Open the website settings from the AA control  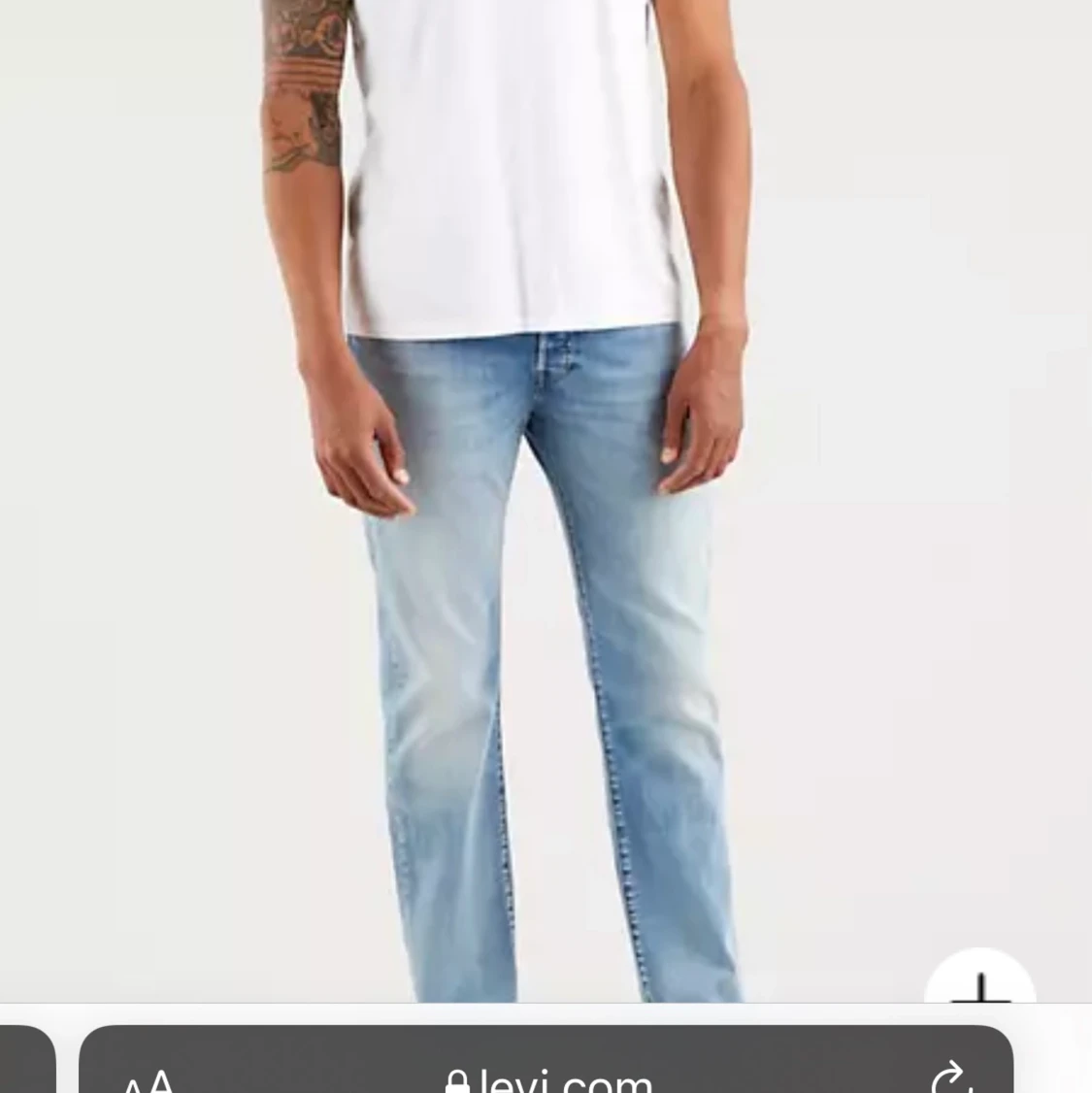150,1077
